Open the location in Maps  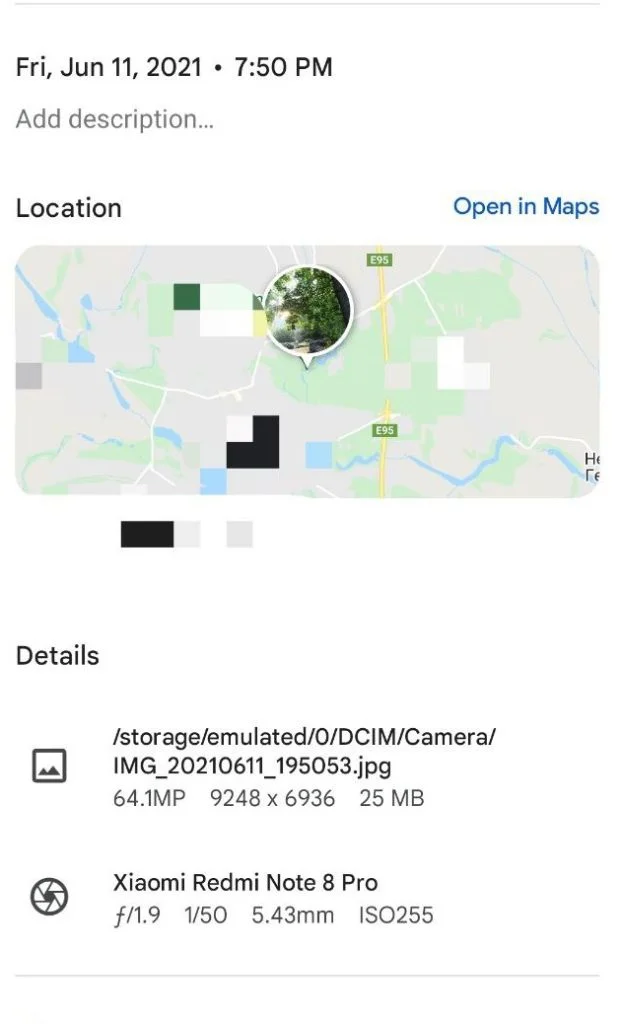pos(525,207)
